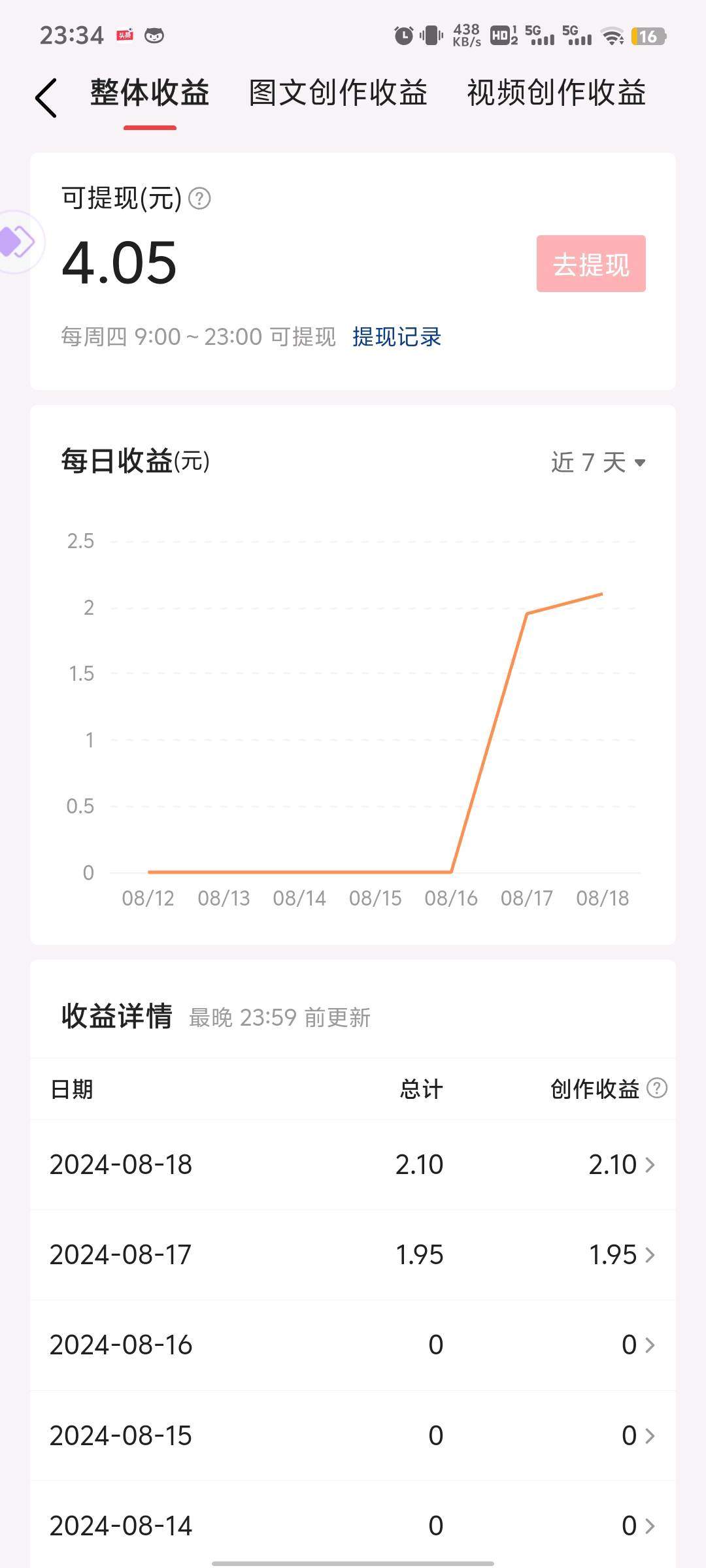Open earnings details for 2024-08-18
The height and width of the screenshot is (1568, 706).
point(353,1165)
